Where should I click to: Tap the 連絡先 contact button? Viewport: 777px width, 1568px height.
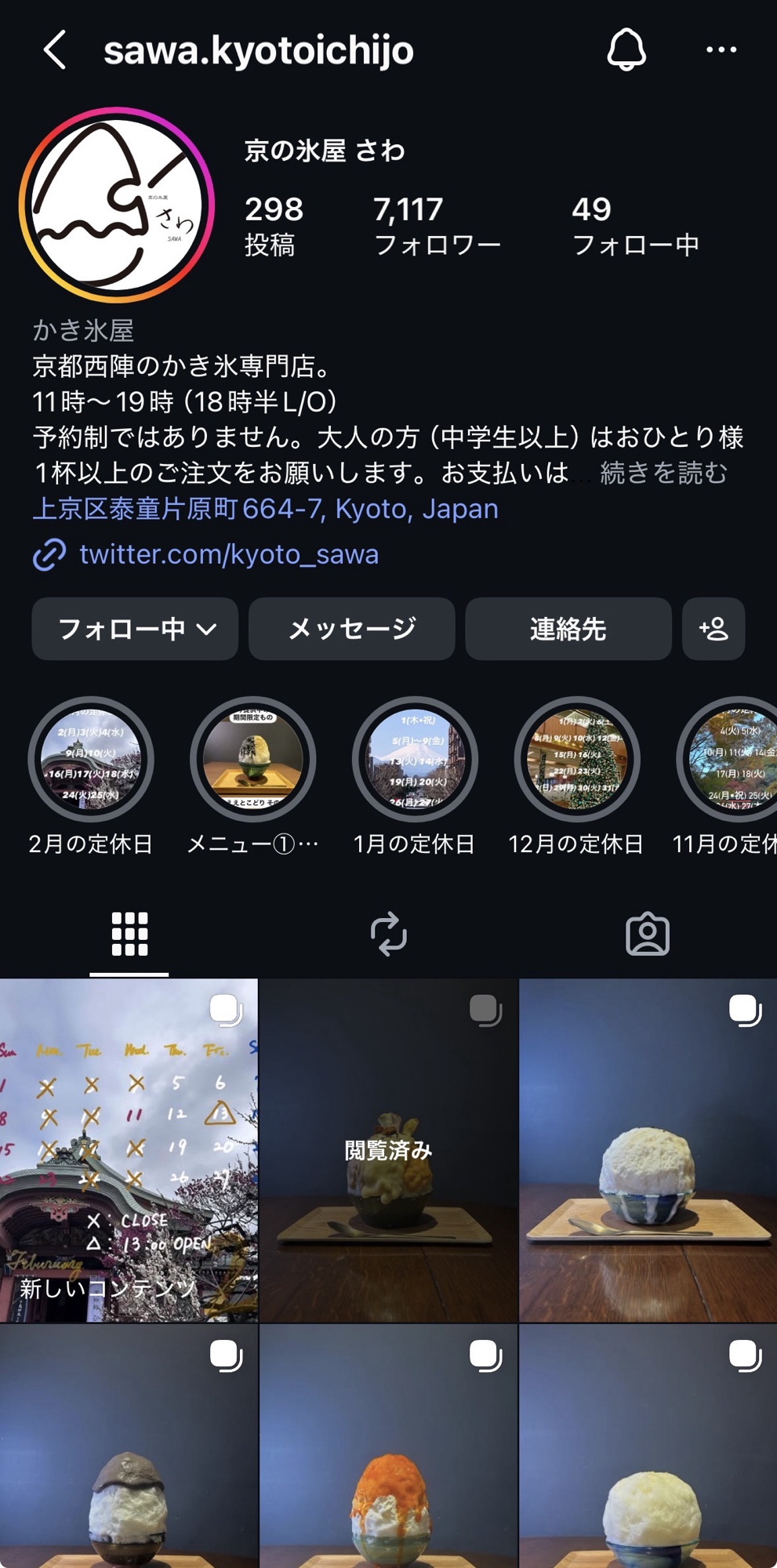tap(568, 629)
